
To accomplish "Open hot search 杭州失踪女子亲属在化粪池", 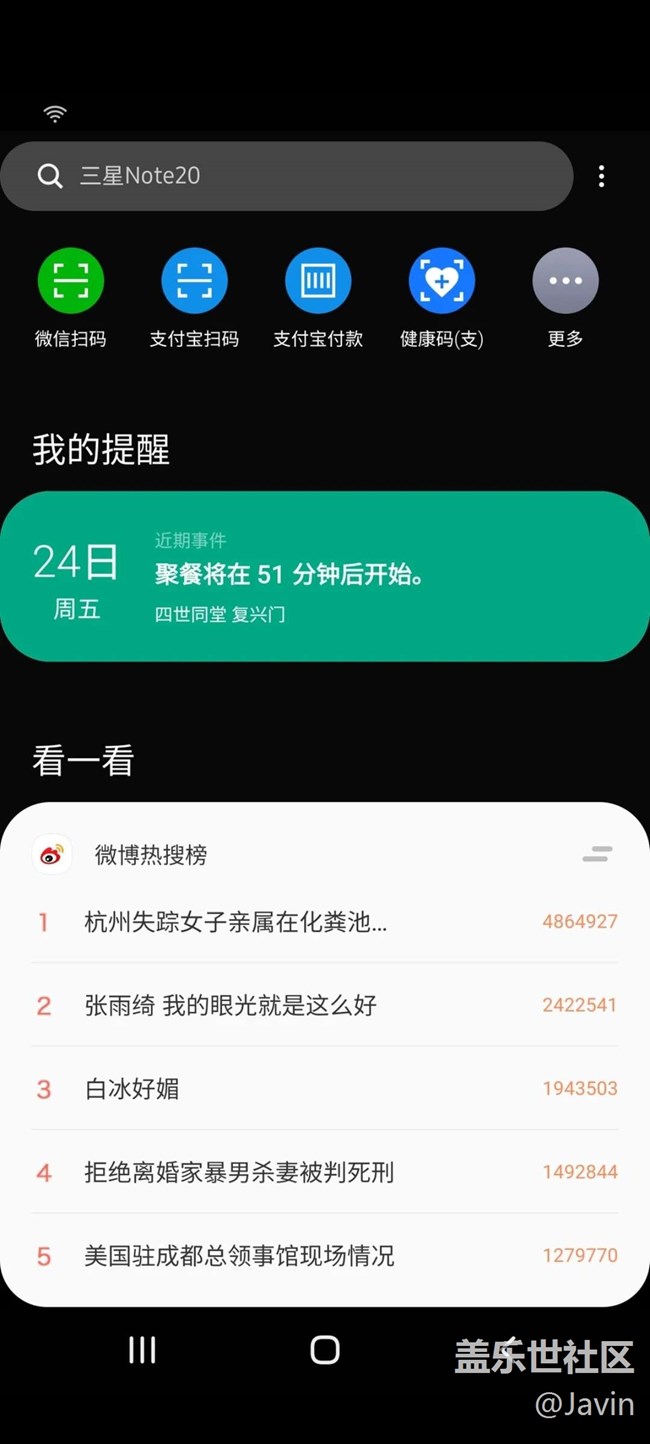I will [x=325, y=921].
